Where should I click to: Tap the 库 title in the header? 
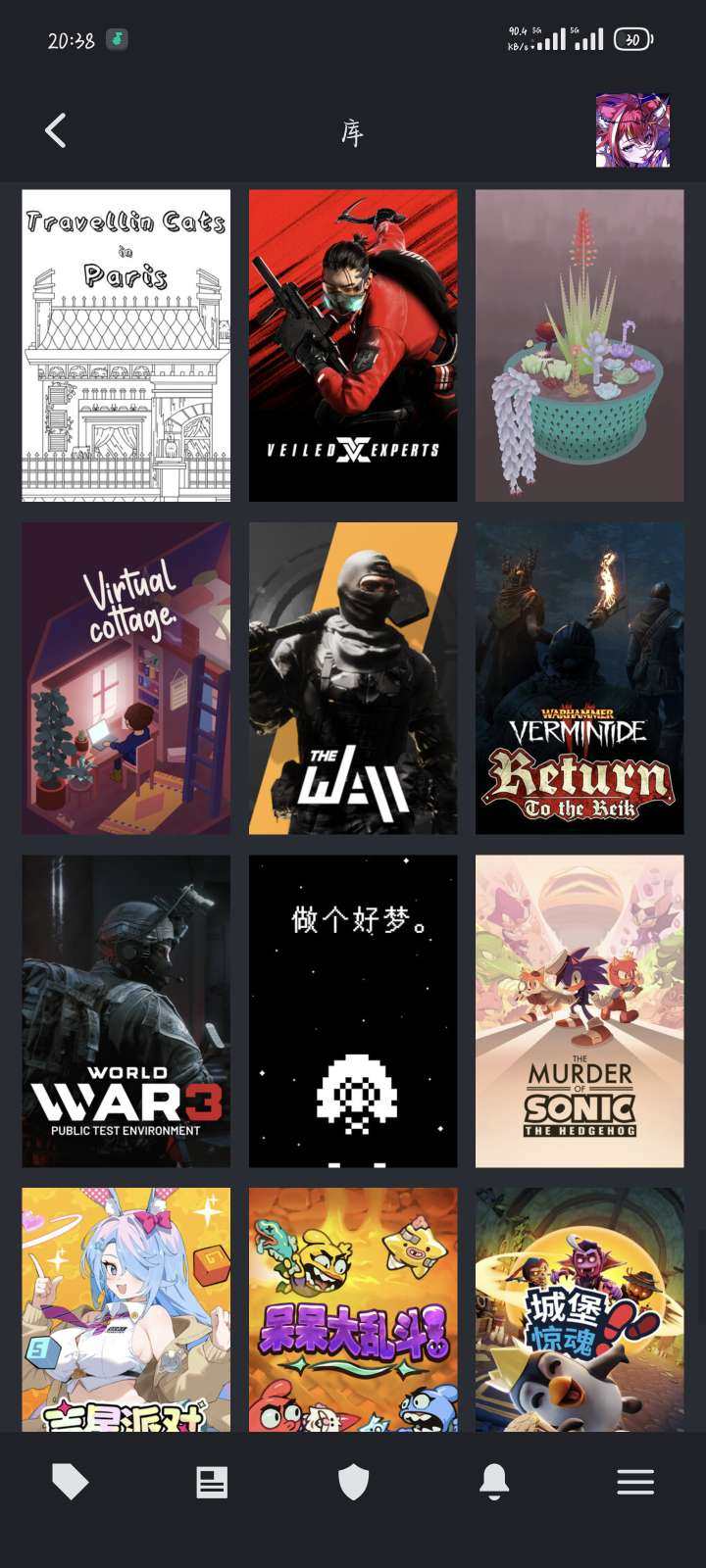pyautogui.click(x=353, y=132)
